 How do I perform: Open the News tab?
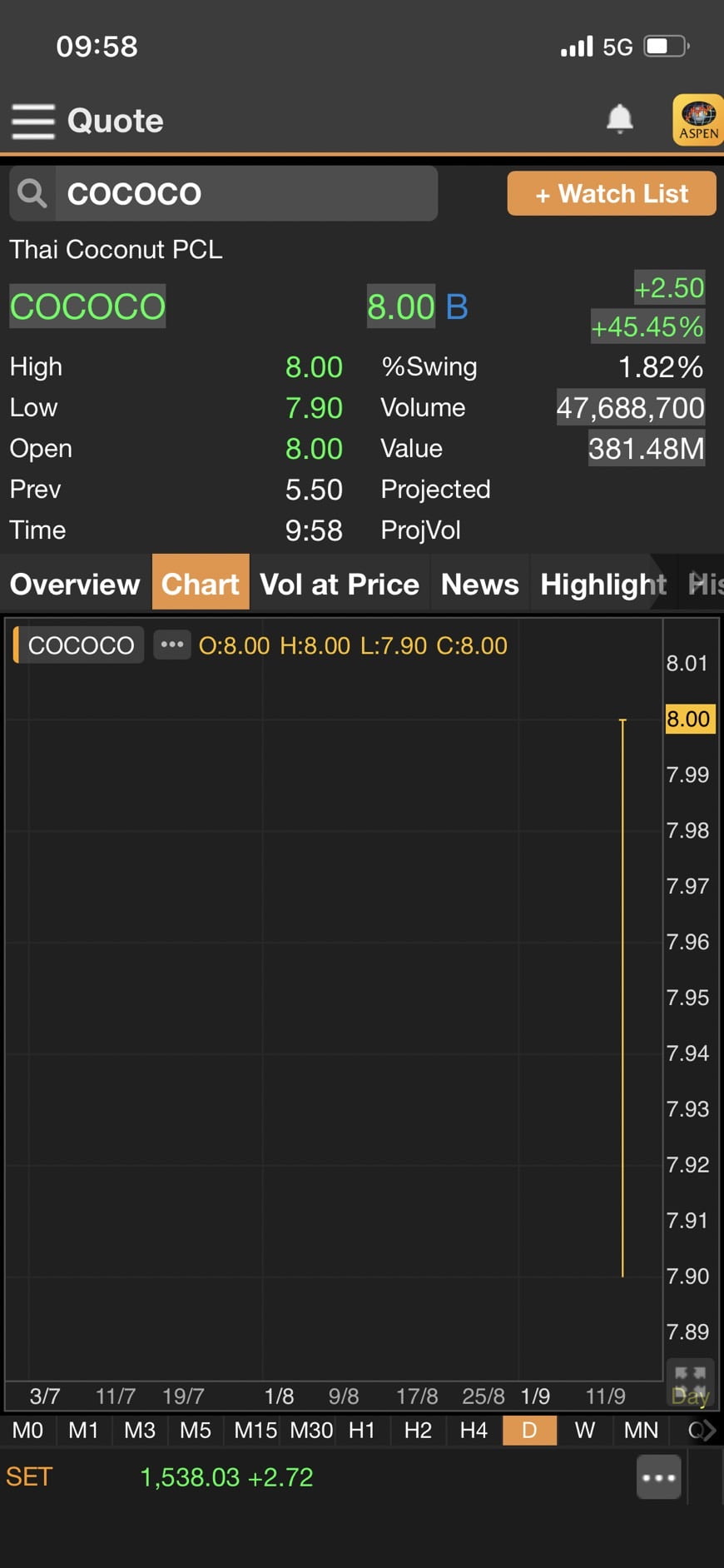point(479,584)
